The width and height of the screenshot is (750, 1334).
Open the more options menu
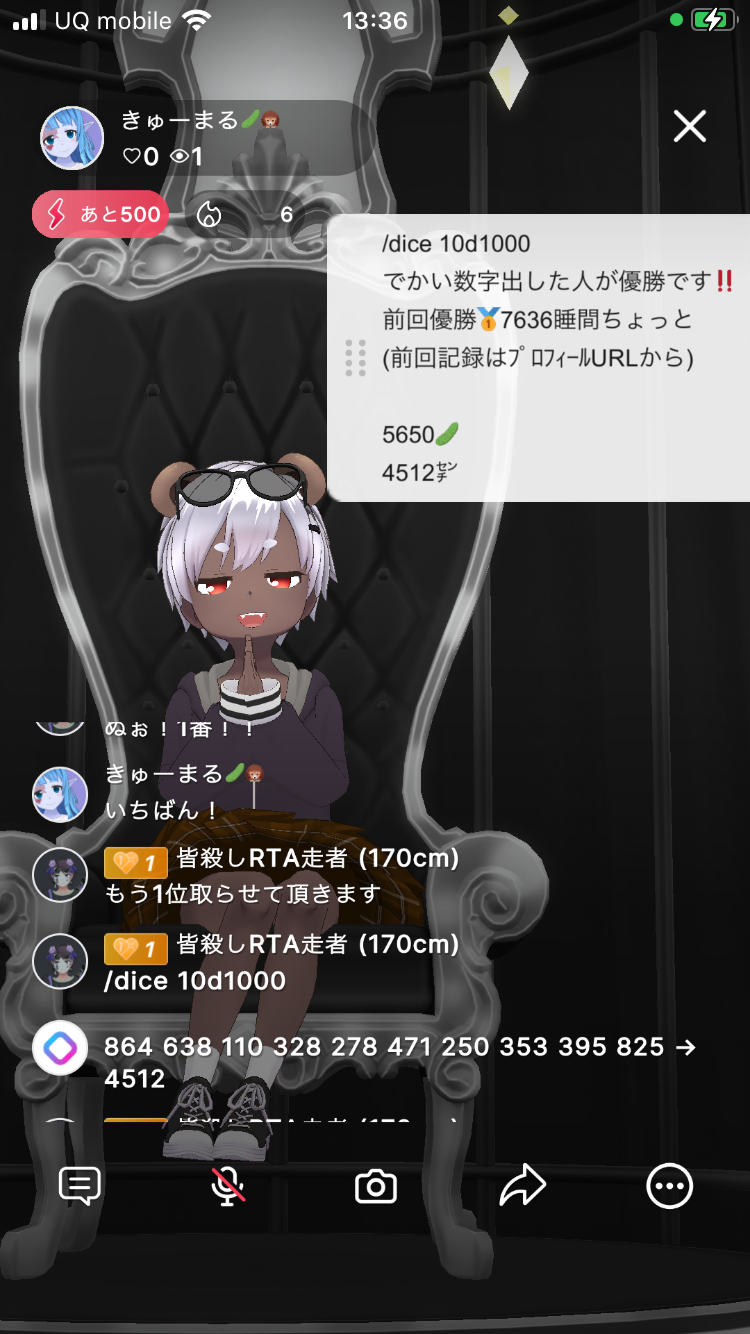coord(669,1187)
